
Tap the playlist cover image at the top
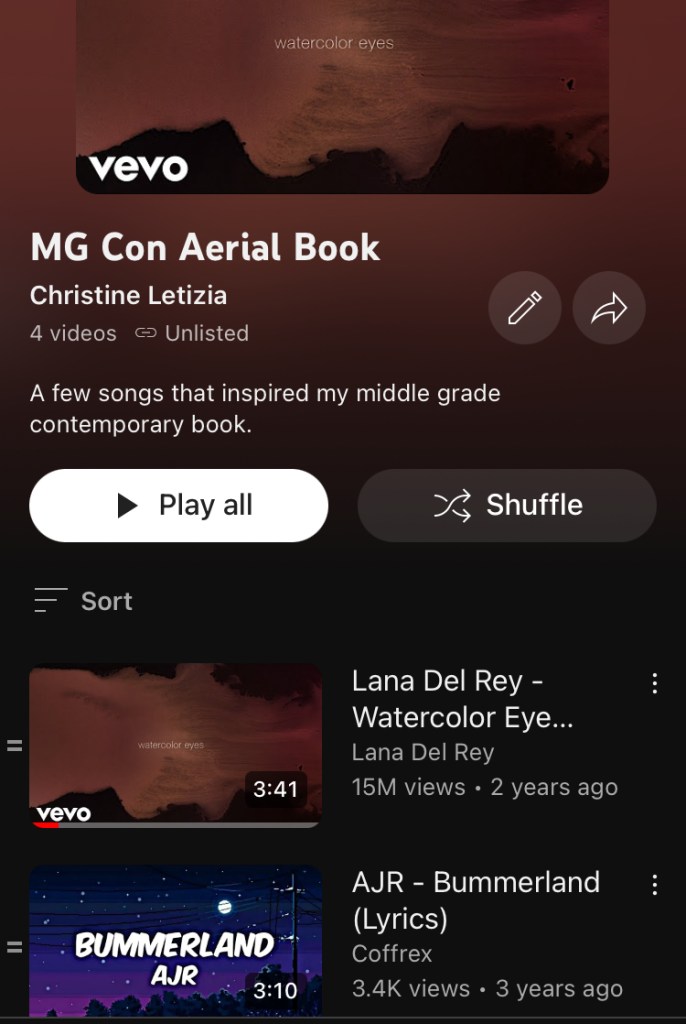coord(342,95)
